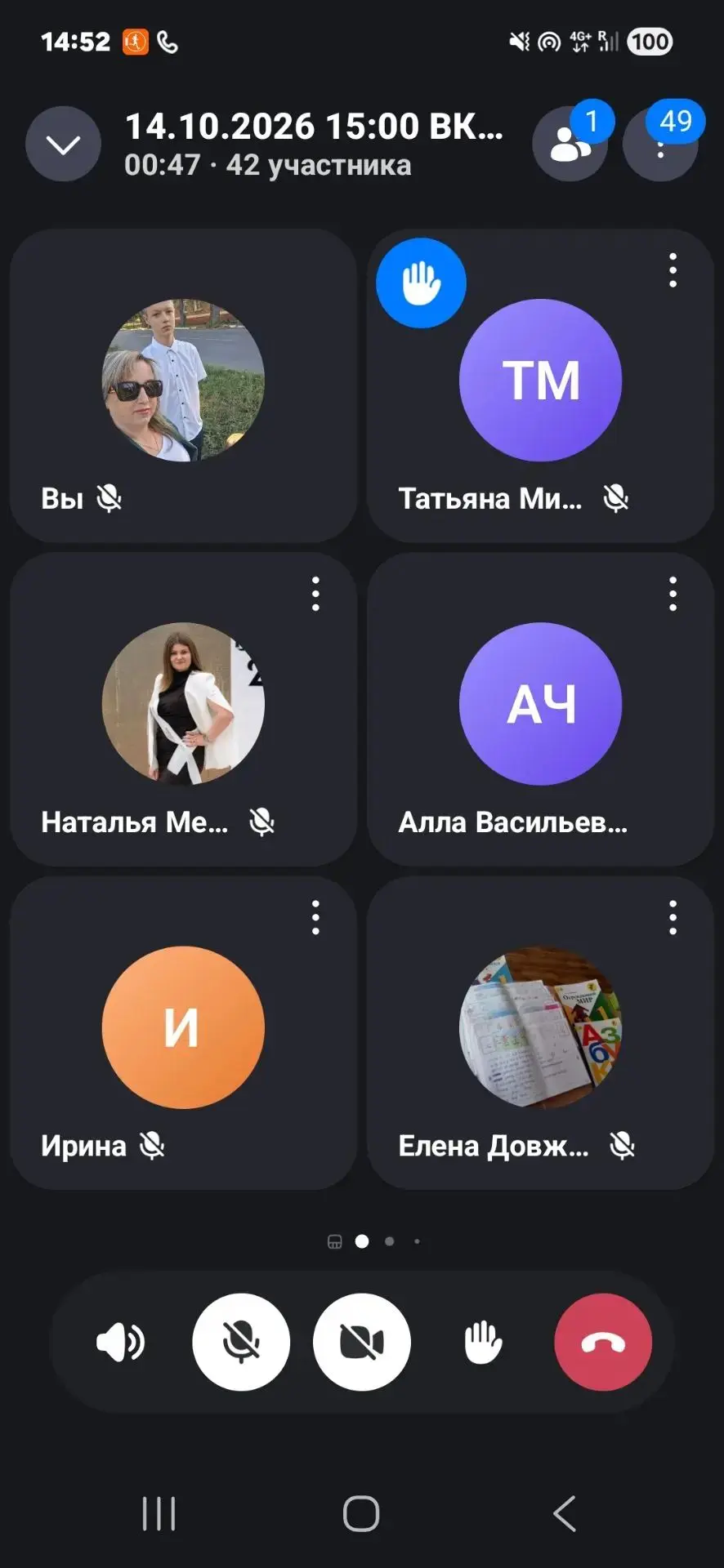The height and width of the screenshot is (1568, 724).
Task: End the call with the red button
Action: [603, 1342]
